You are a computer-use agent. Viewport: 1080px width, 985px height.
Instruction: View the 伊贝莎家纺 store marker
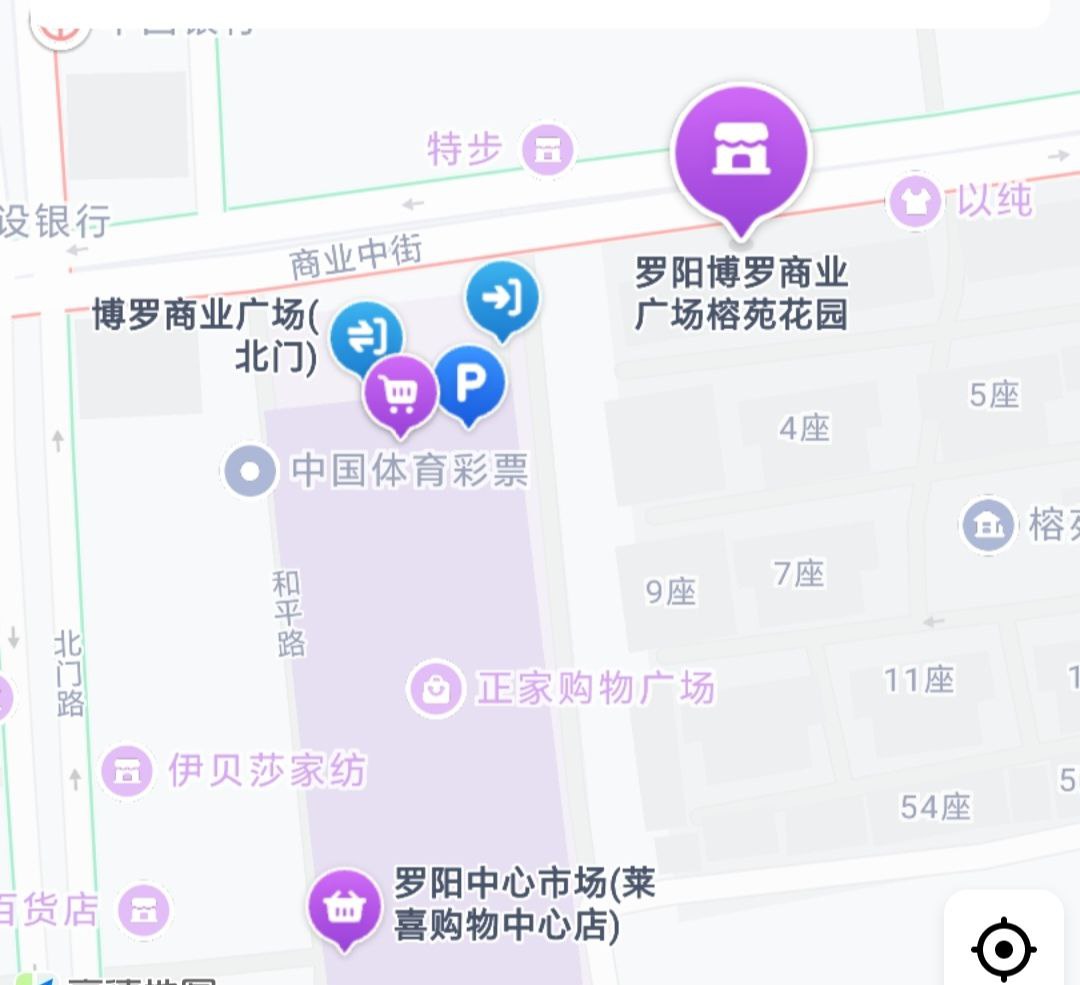[x=127, y=771]
